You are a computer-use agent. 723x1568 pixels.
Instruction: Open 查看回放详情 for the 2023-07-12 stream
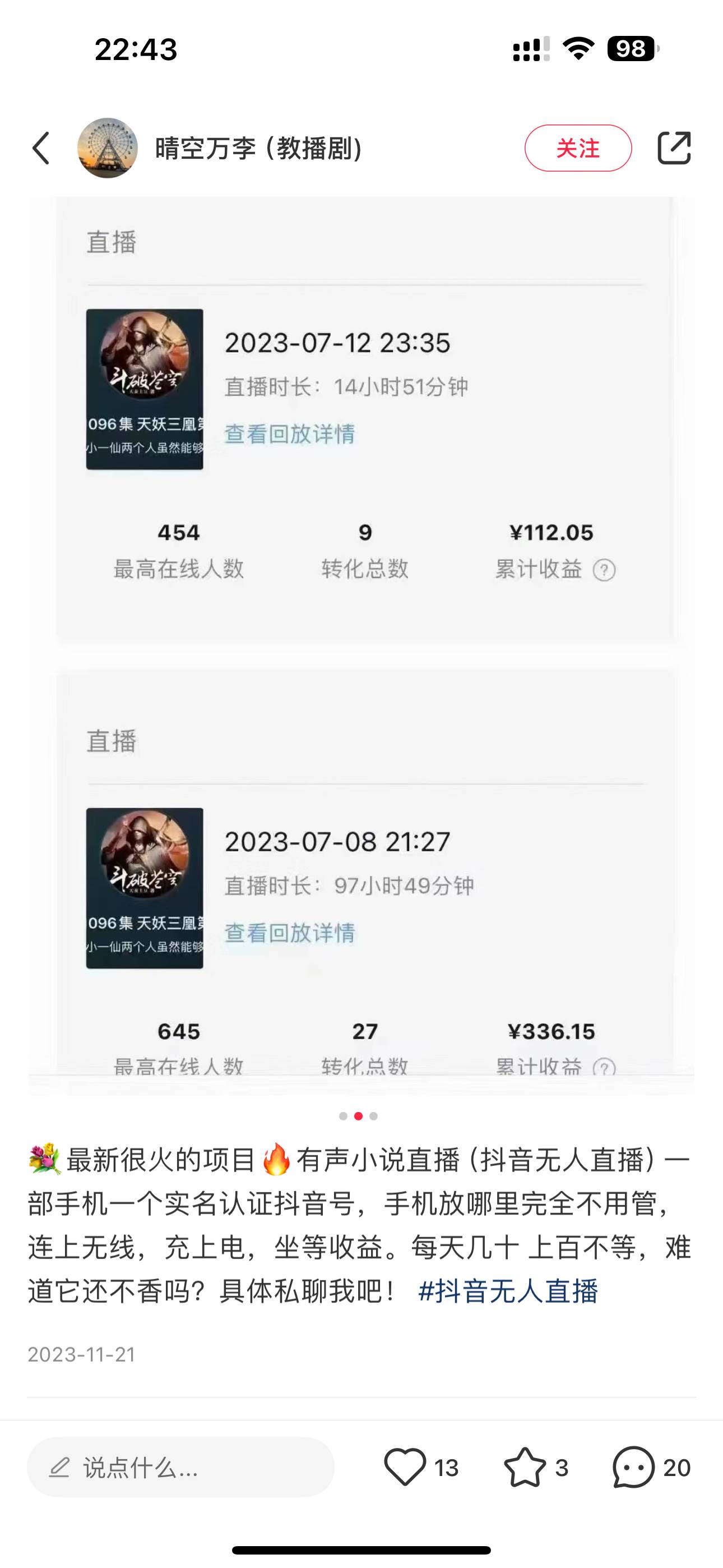(291, 433)
